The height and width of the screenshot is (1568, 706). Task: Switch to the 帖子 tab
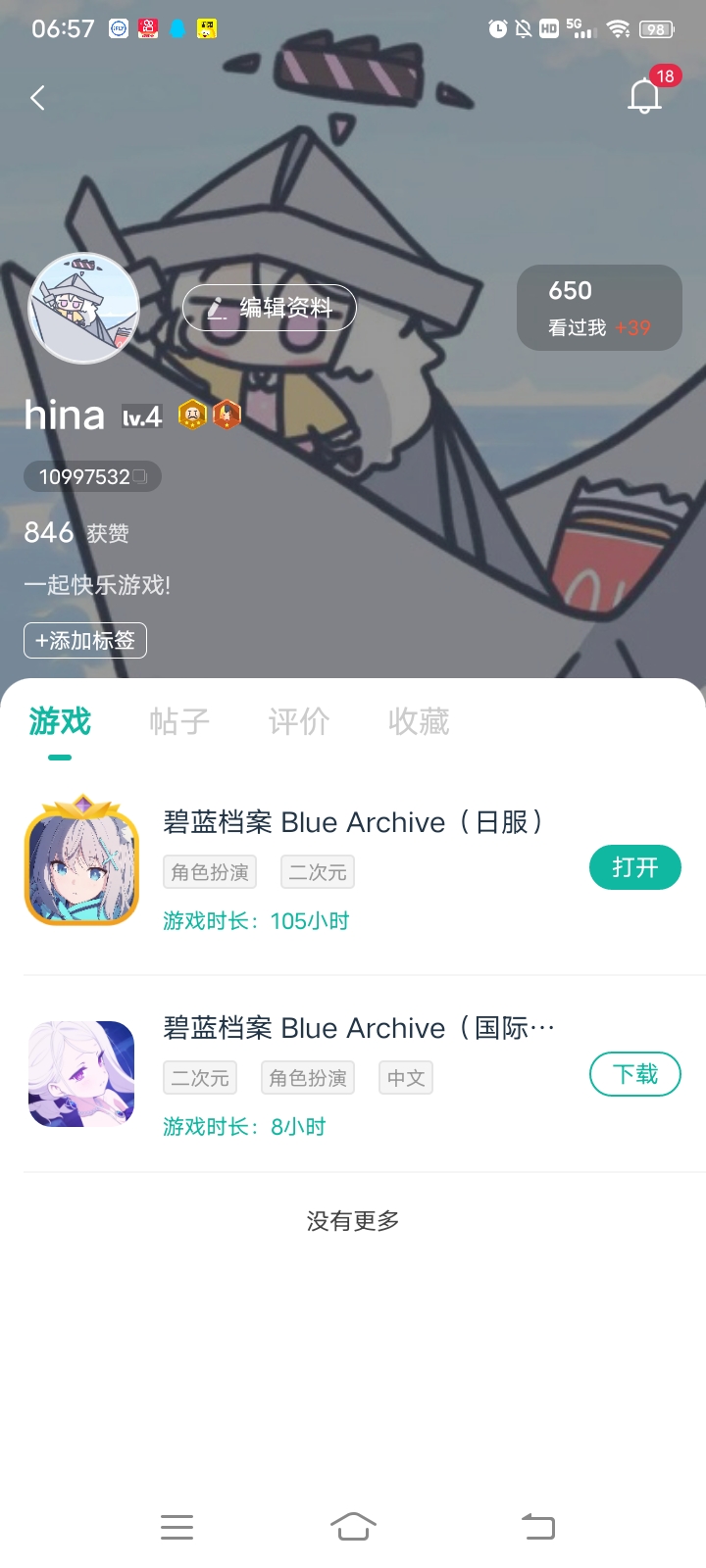(179, 722)
